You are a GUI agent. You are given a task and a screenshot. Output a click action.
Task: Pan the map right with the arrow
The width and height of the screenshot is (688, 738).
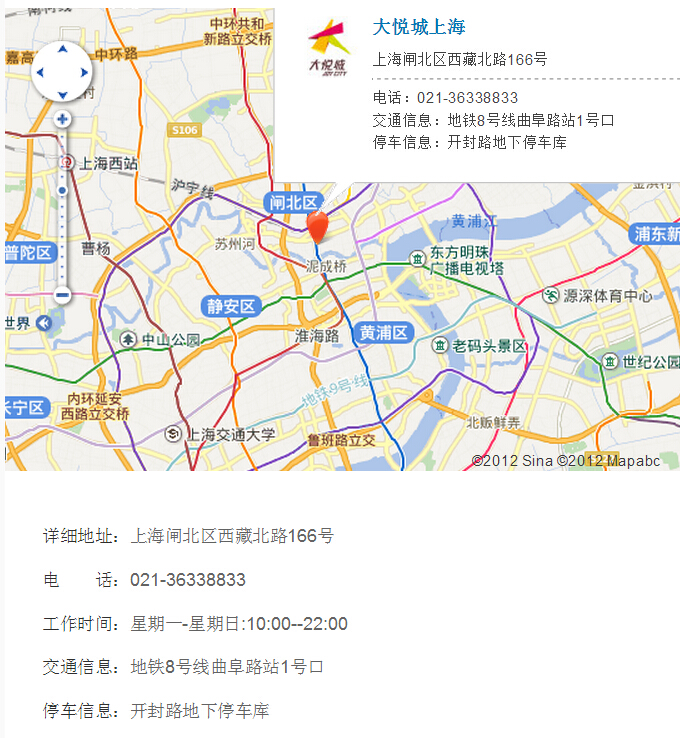click(x=84, y=73)
